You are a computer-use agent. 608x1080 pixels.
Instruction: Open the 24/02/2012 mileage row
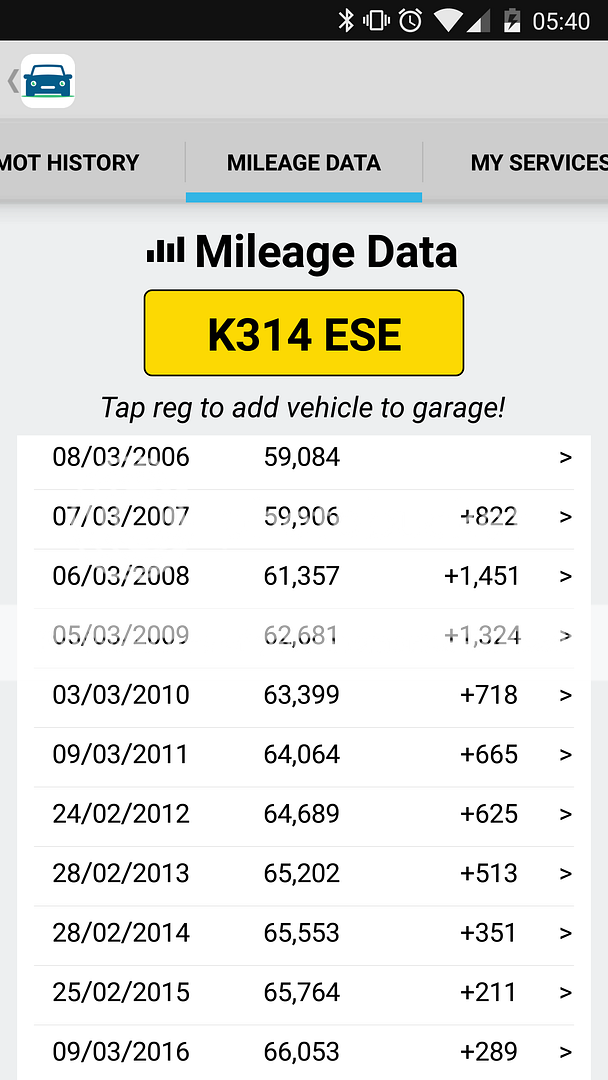coord(303,814)
